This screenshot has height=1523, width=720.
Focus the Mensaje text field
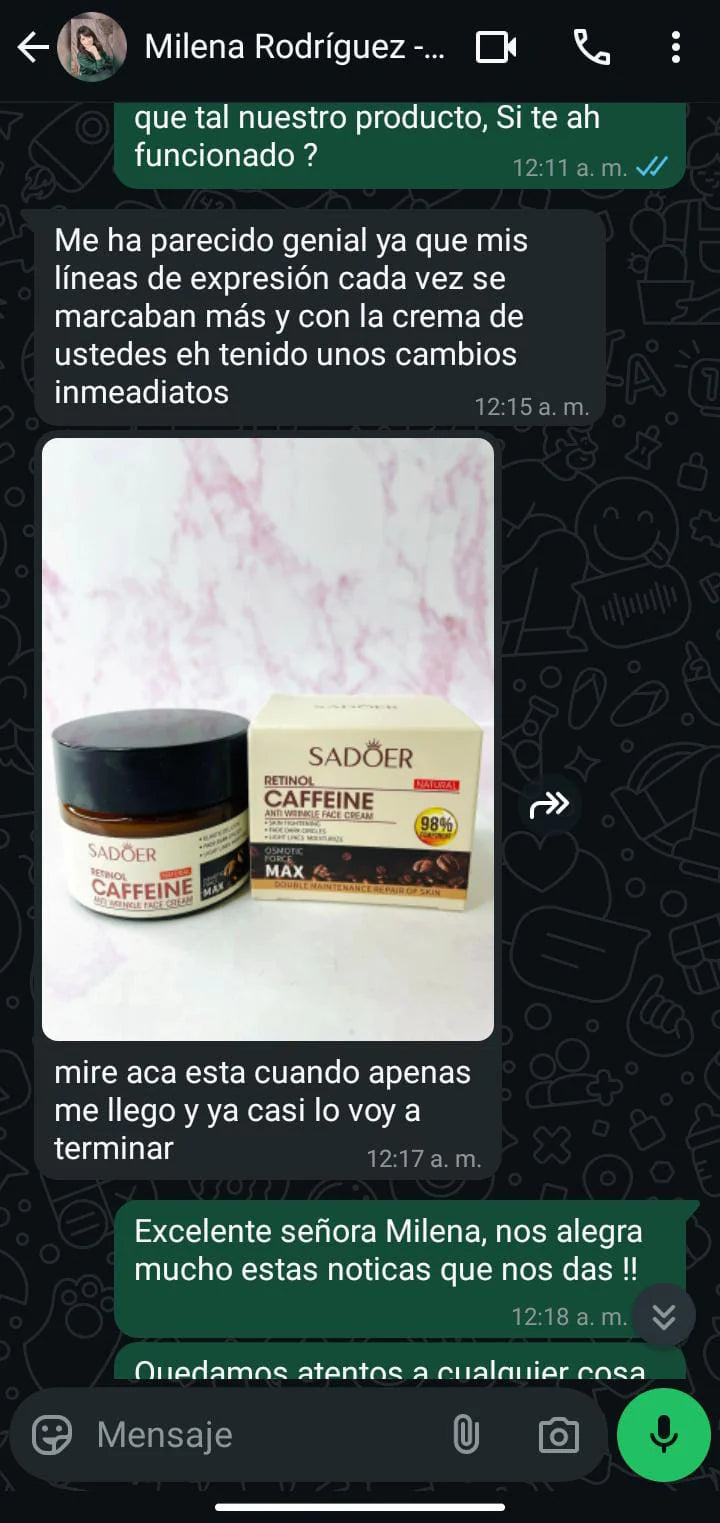click(x=260, y=1436)
